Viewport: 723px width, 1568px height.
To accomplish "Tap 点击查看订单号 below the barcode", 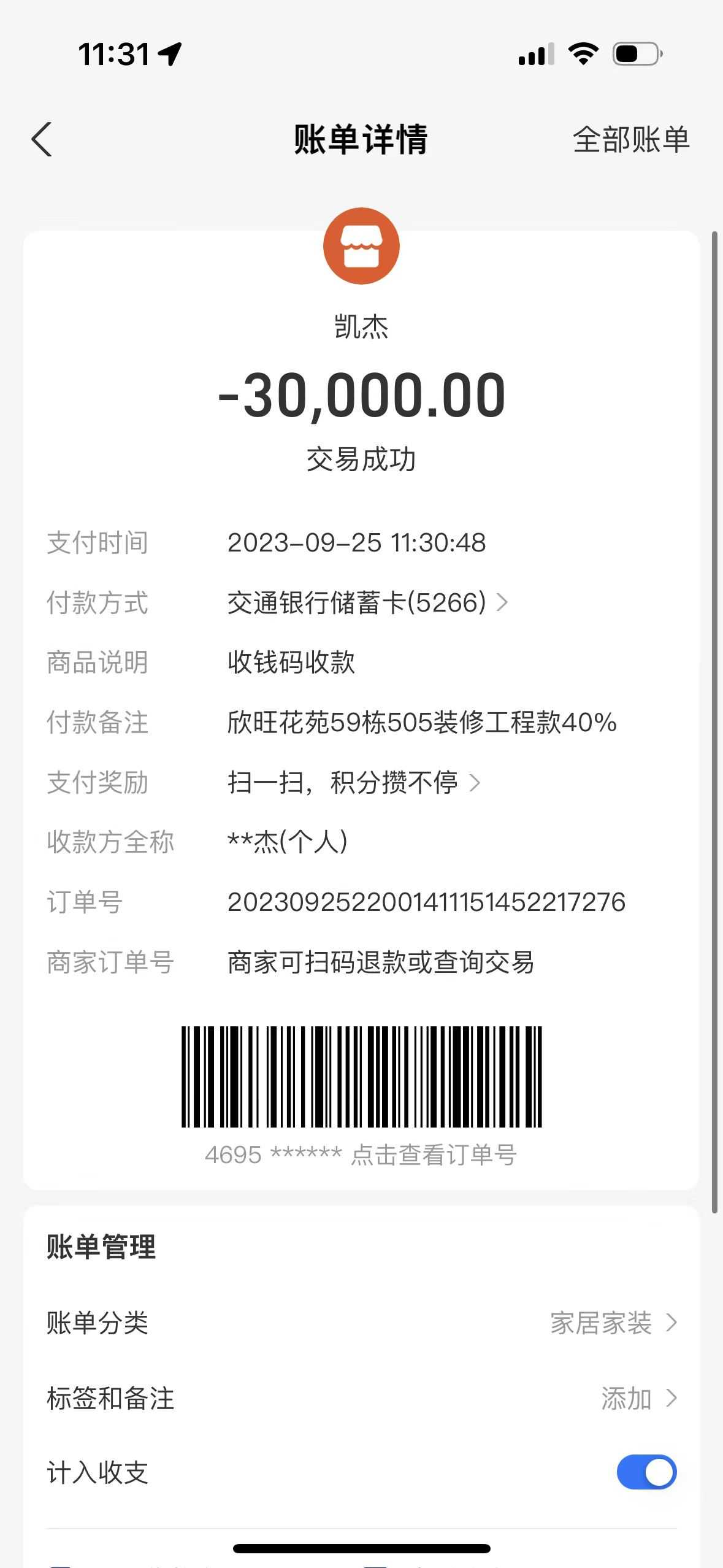I will [433, 1155].
